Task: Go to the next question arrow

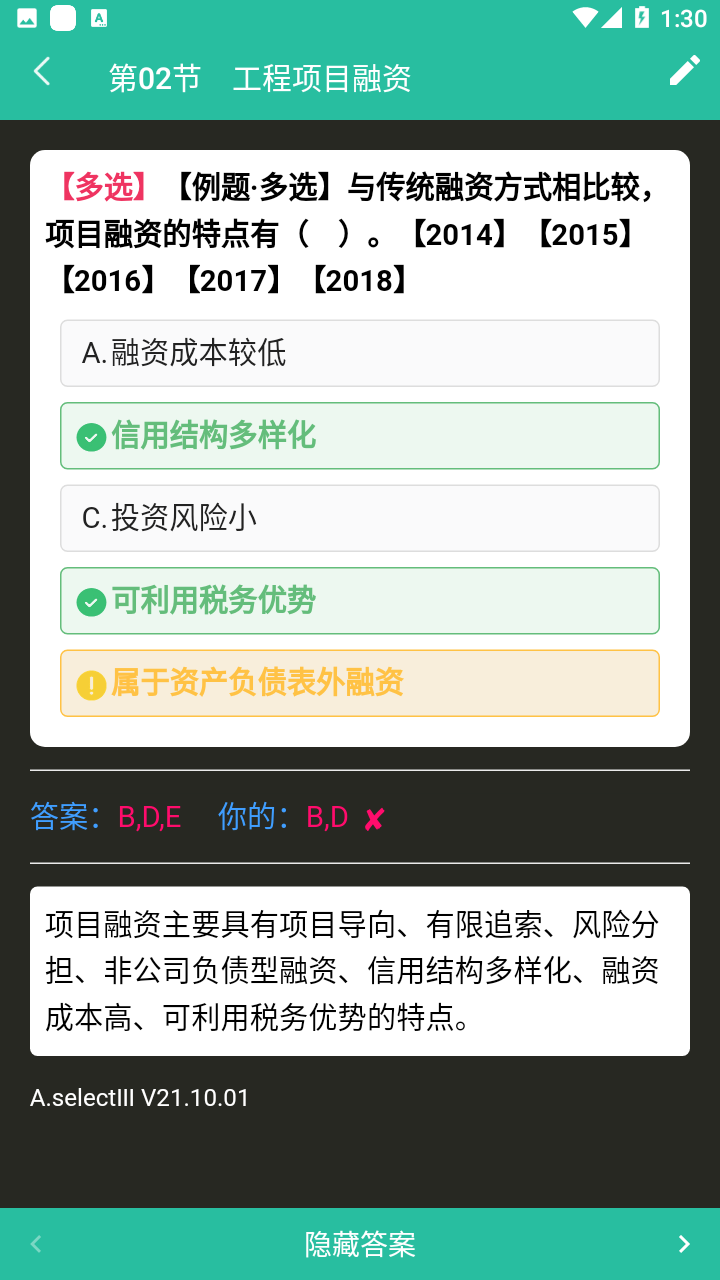Action: click(684, 1244)
